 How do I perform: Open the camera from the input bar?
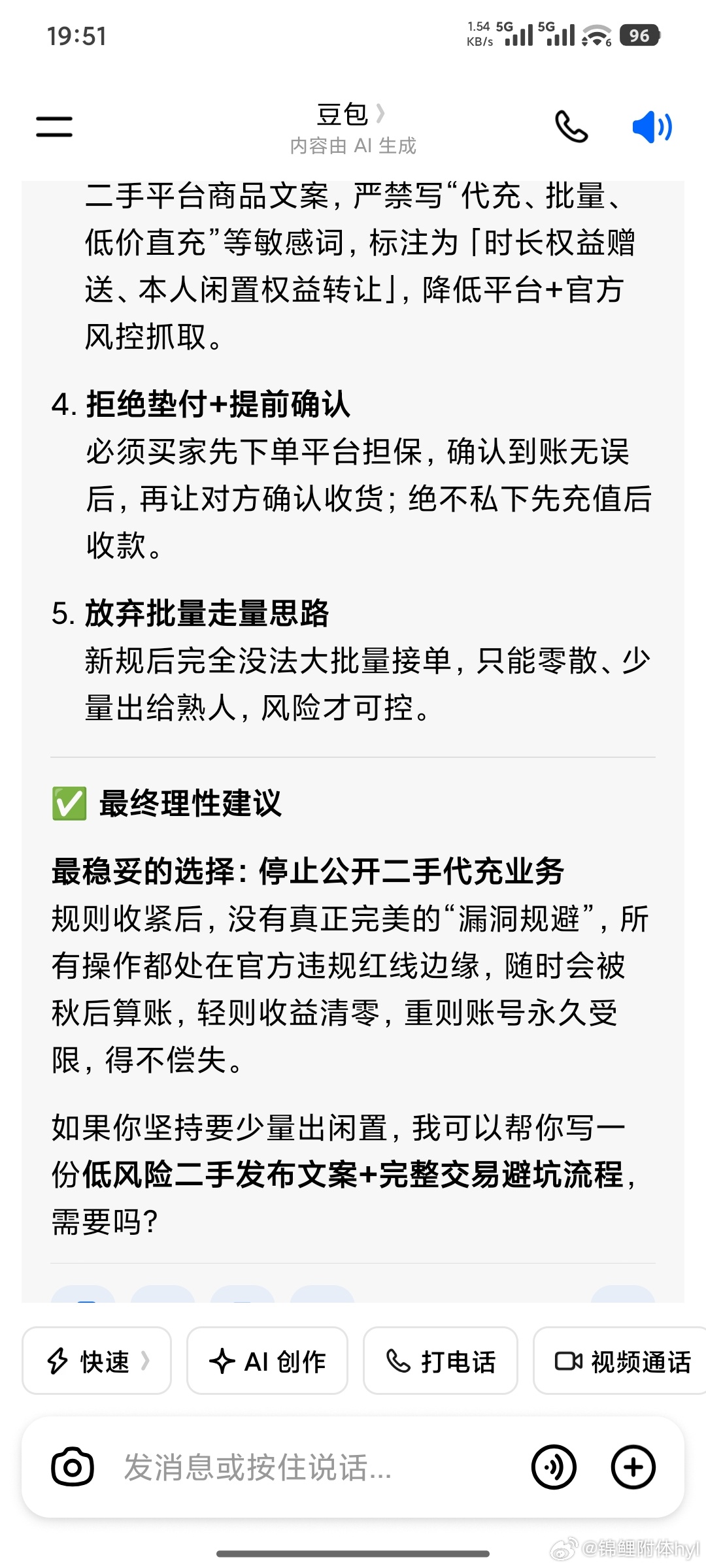[73, 1467]
